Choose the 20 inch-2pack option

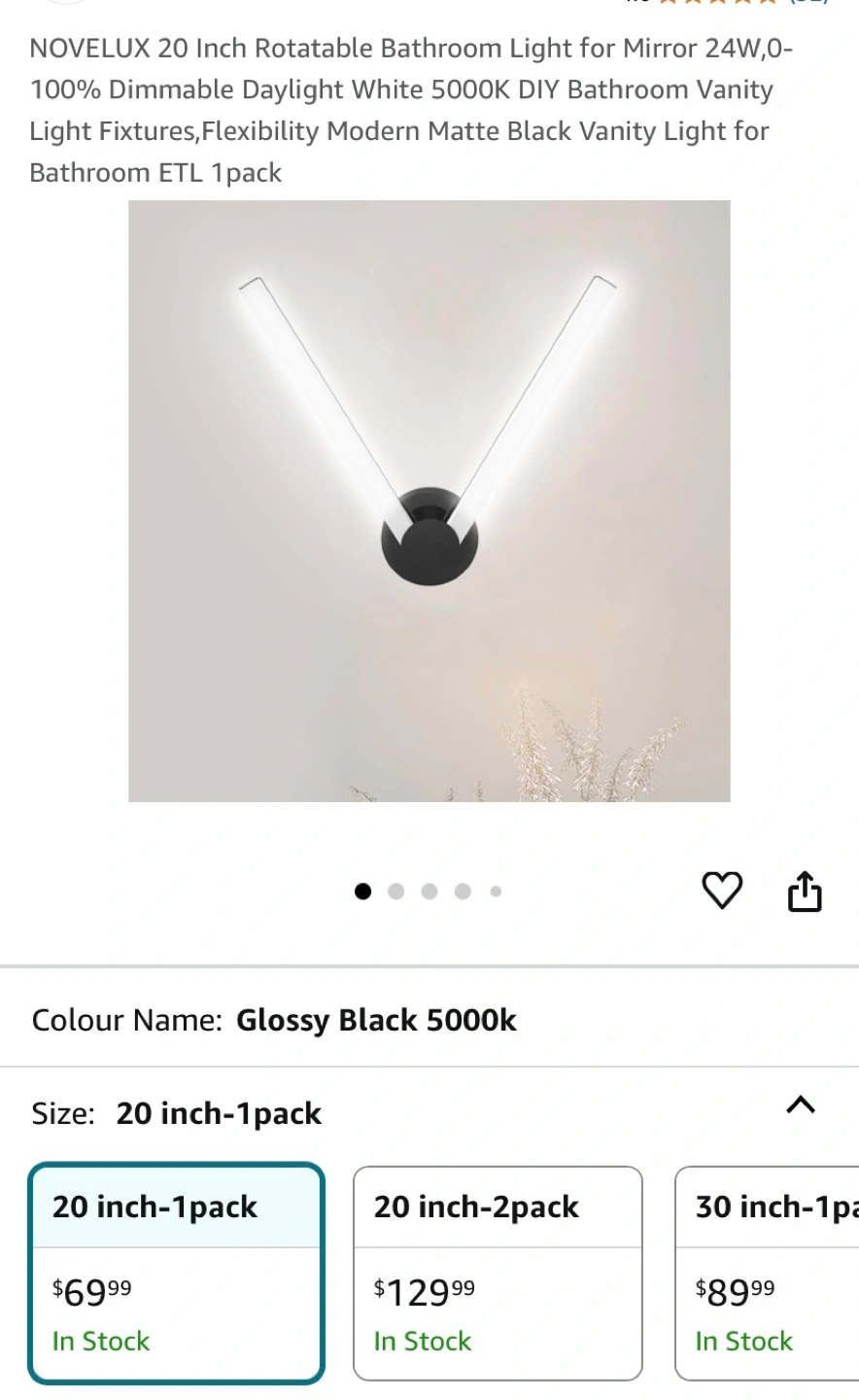[x=498, y=1273]
